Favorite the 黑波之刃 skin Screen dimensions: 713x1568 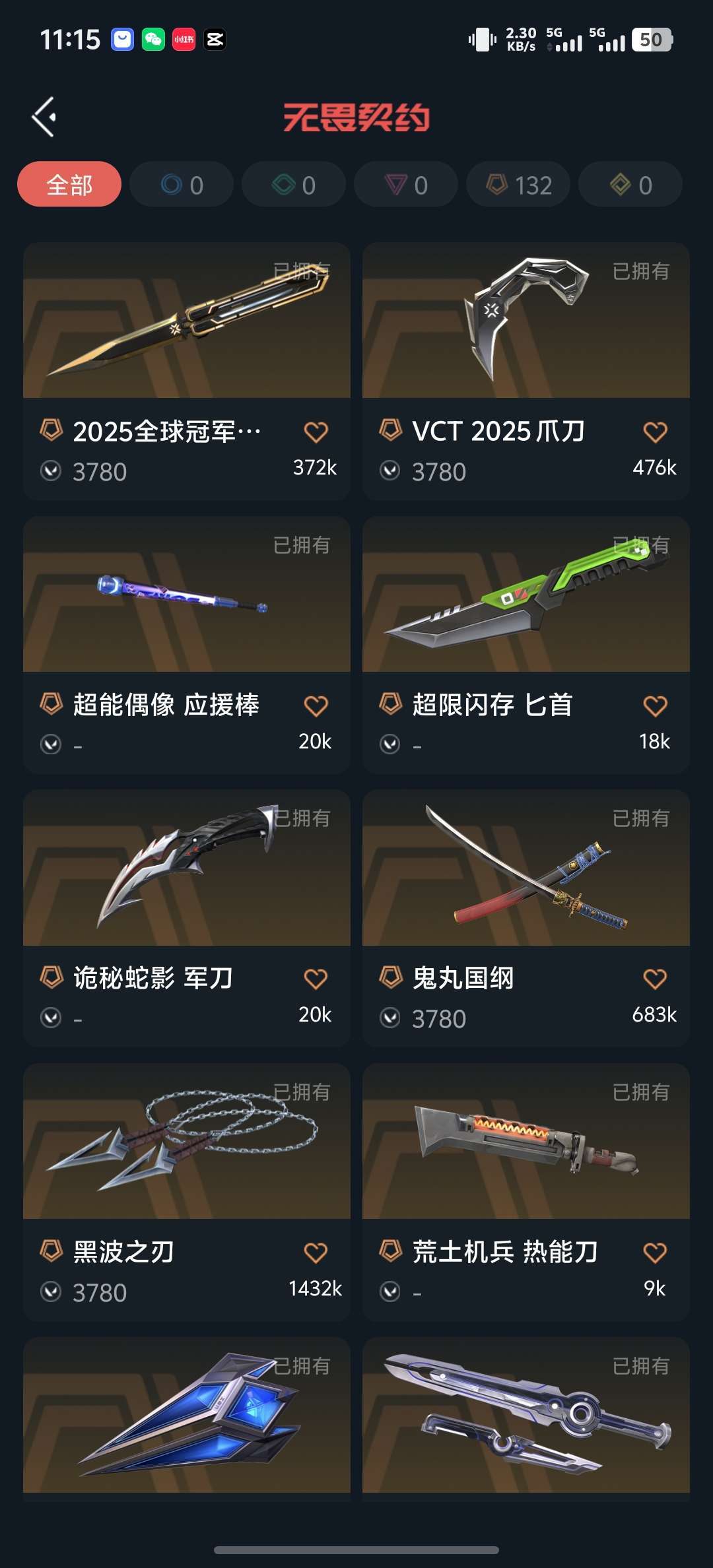(316, 1253)
